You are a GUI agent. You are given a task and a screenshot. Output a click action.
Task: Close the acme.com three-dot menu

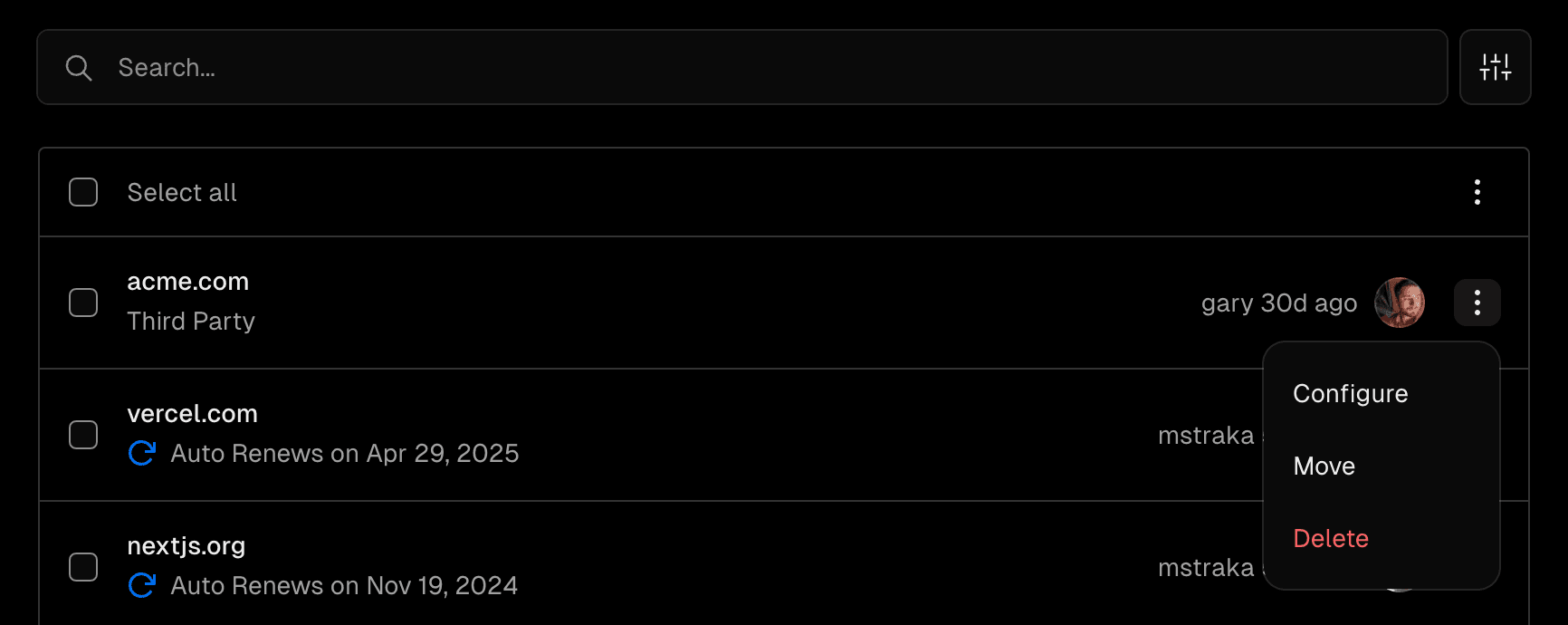(1477, 303)
